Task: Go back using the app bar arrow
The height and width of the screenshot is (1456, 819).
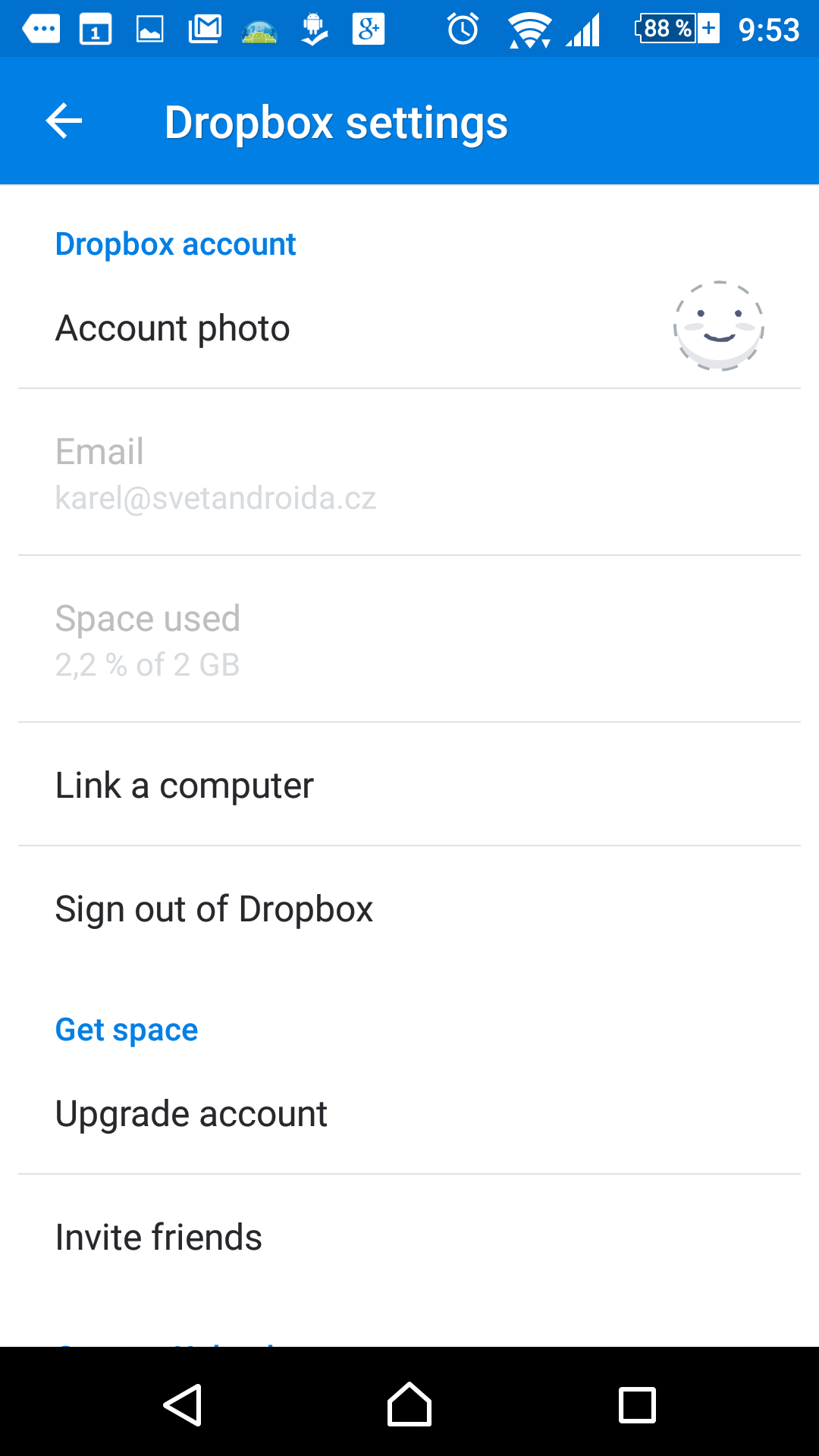Action: [x=64, y=121]
